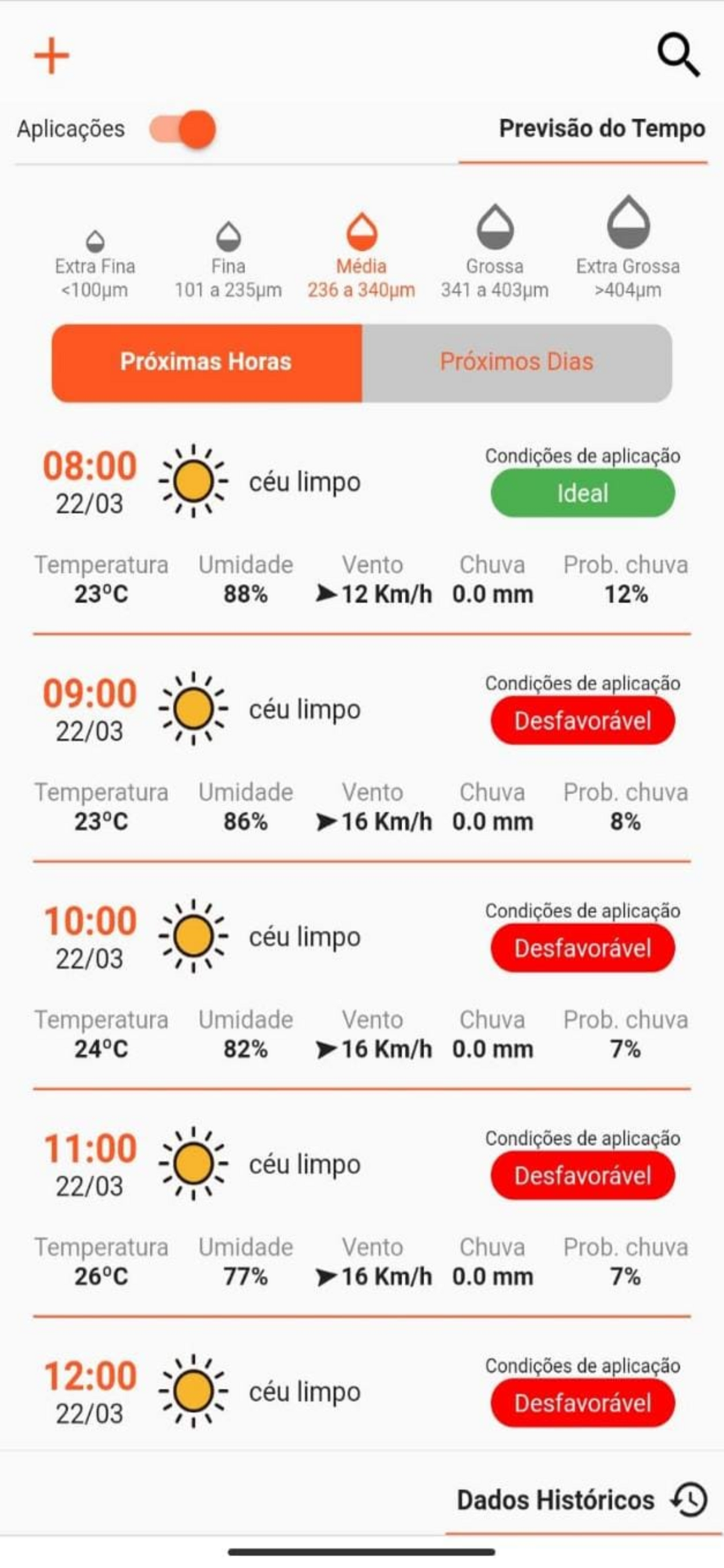
Task: Tap the orange plus icon
Action: tap(51, 55)
